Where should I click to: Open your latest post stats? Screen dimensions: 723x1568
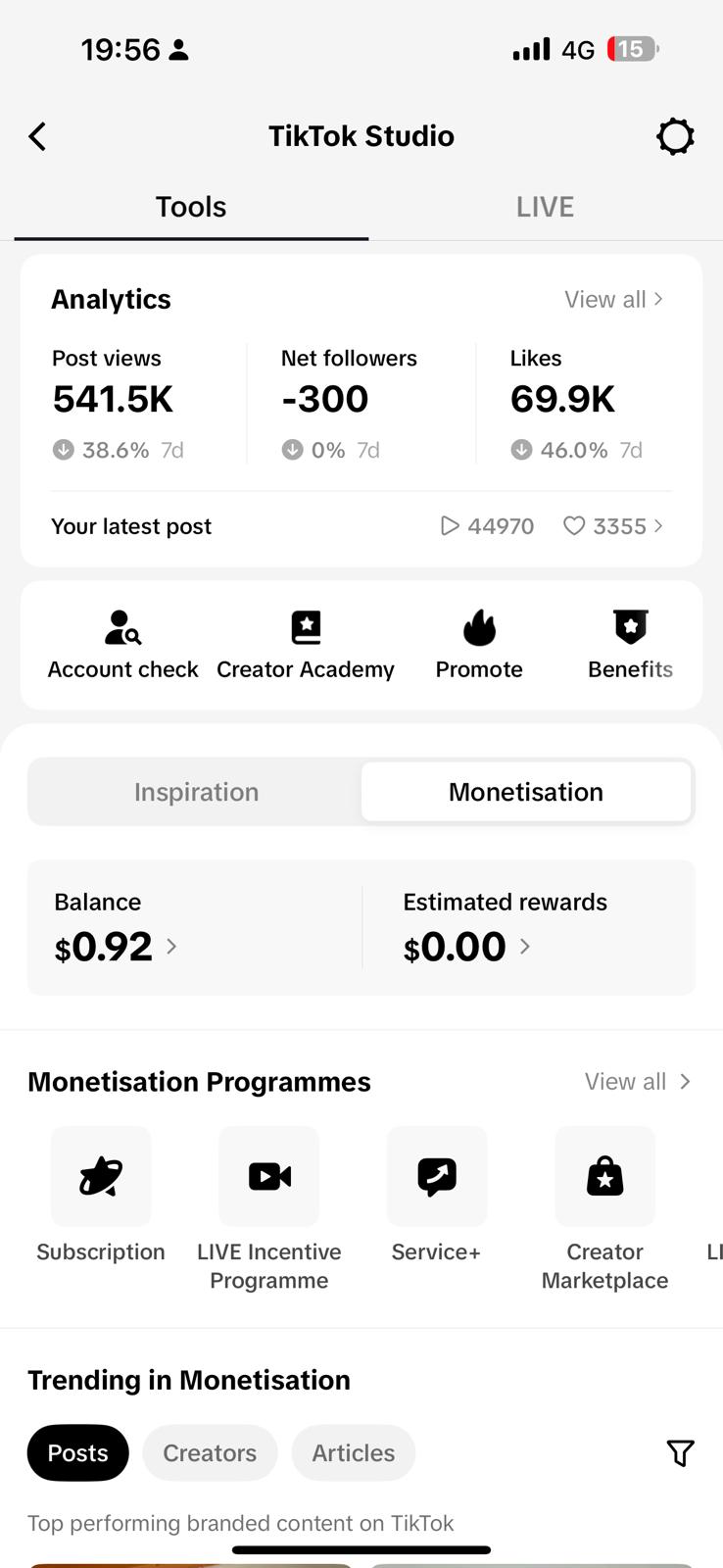pos(361,526)
